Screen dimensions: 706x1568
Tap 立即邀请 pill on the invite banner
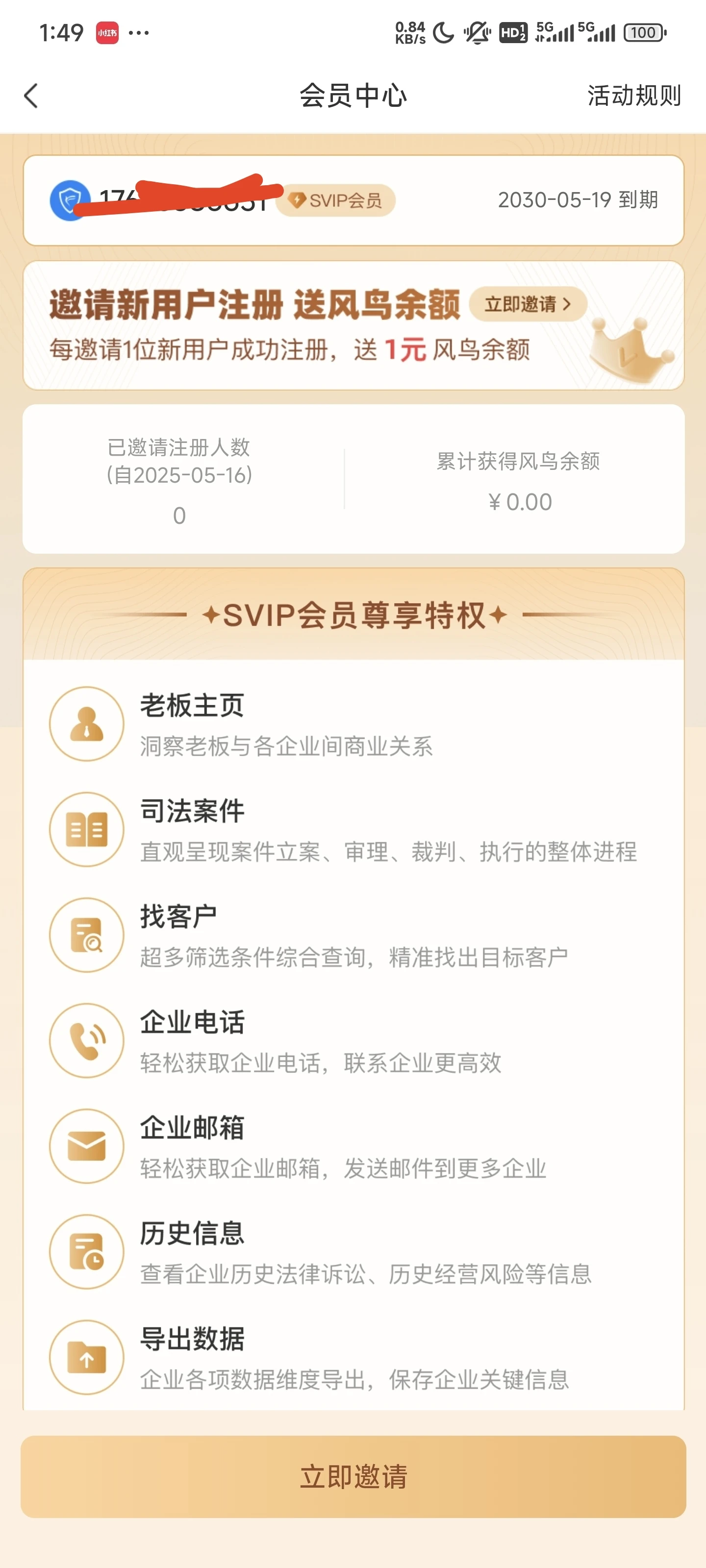[x=528, y=304]
